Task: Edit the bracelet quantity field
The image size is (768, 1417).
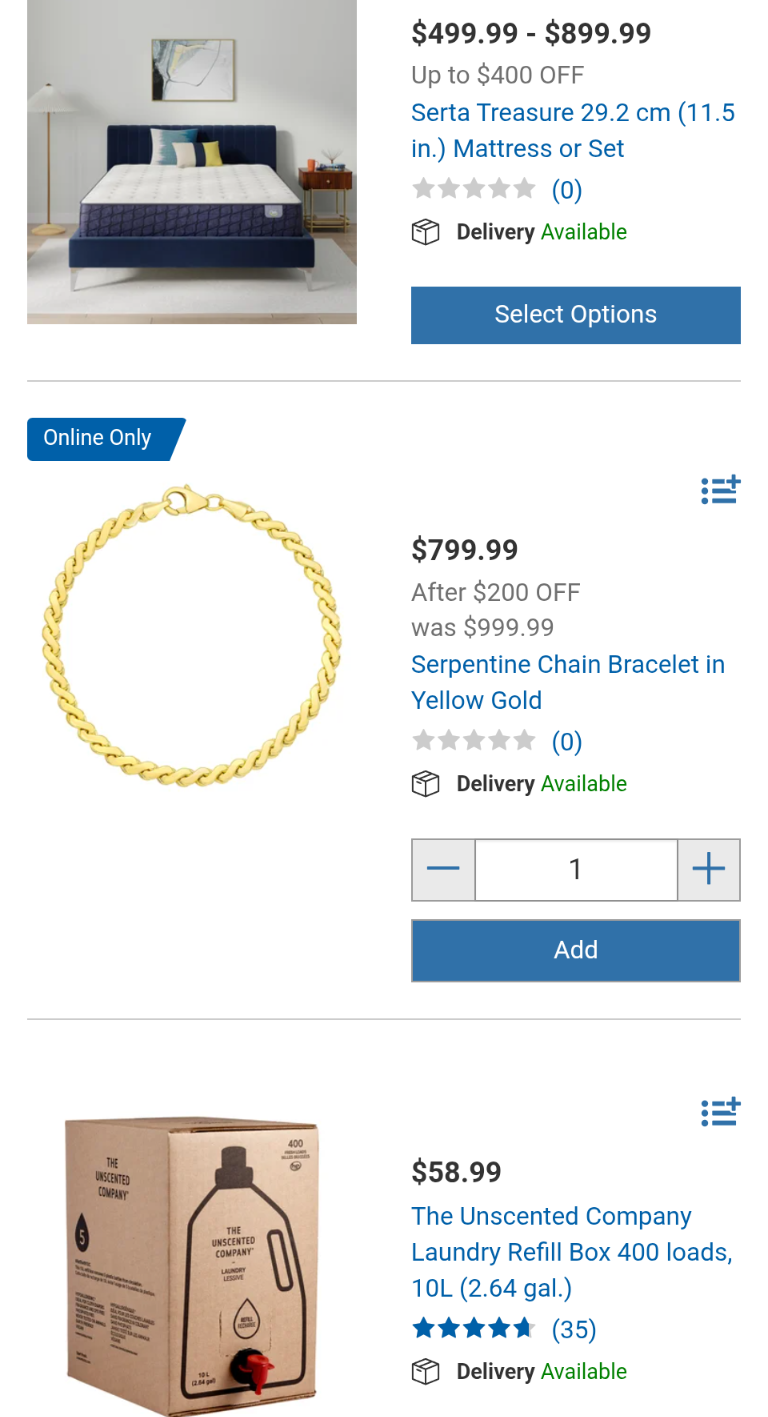Action: [x=575, y=869]
